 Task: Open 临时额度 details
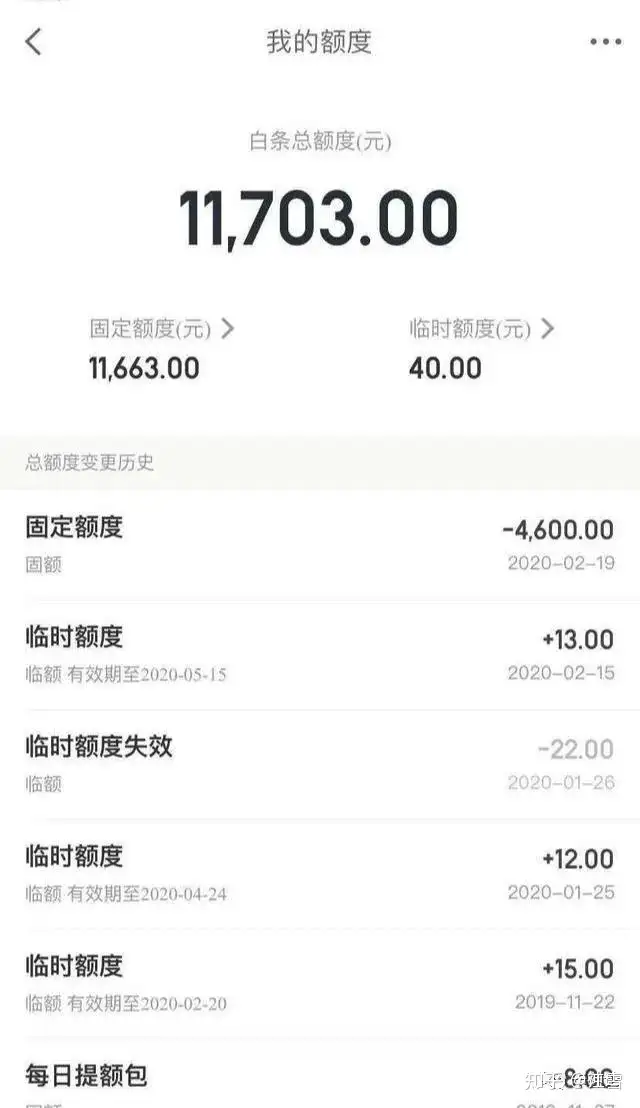point(481,329)
